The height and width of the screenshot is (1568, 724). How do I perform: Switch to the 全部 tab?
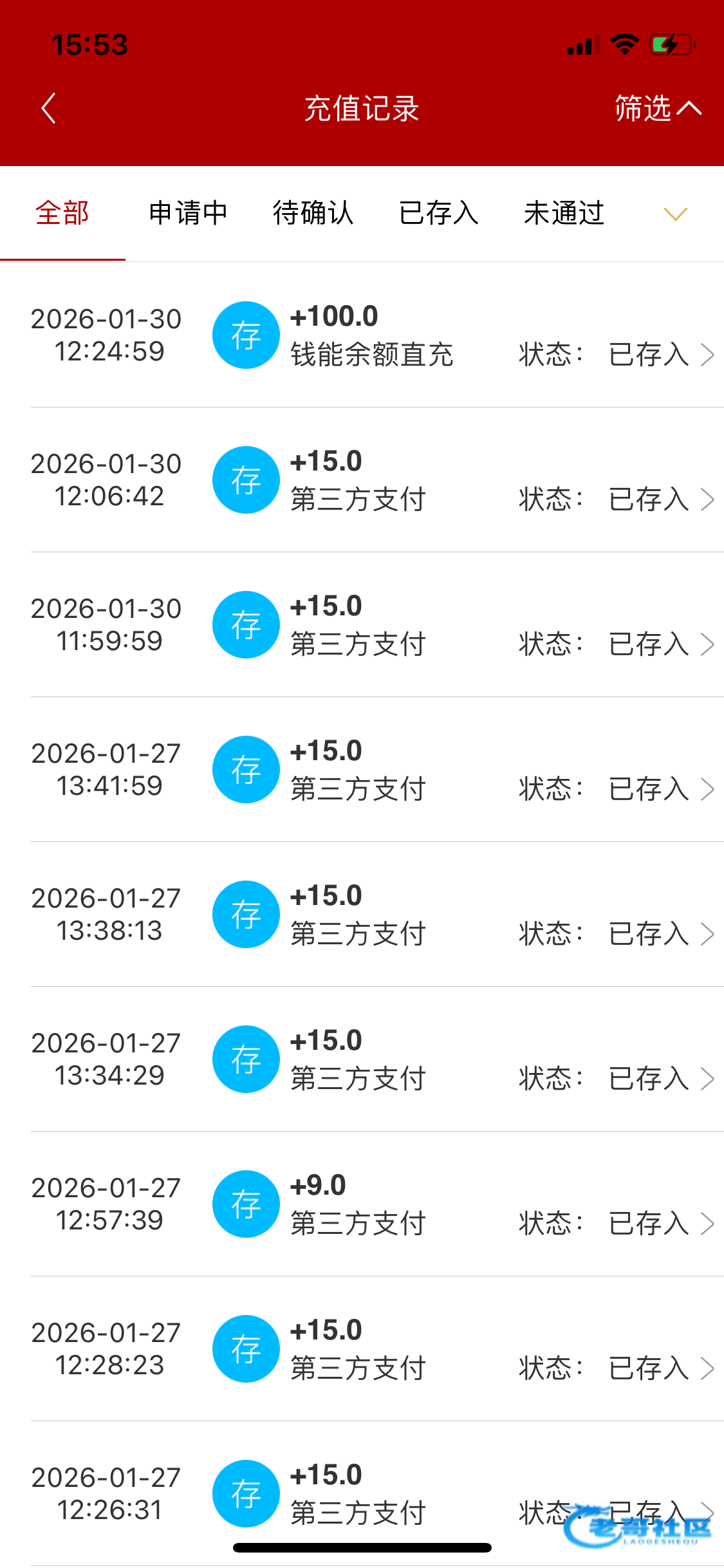(62, 213)
